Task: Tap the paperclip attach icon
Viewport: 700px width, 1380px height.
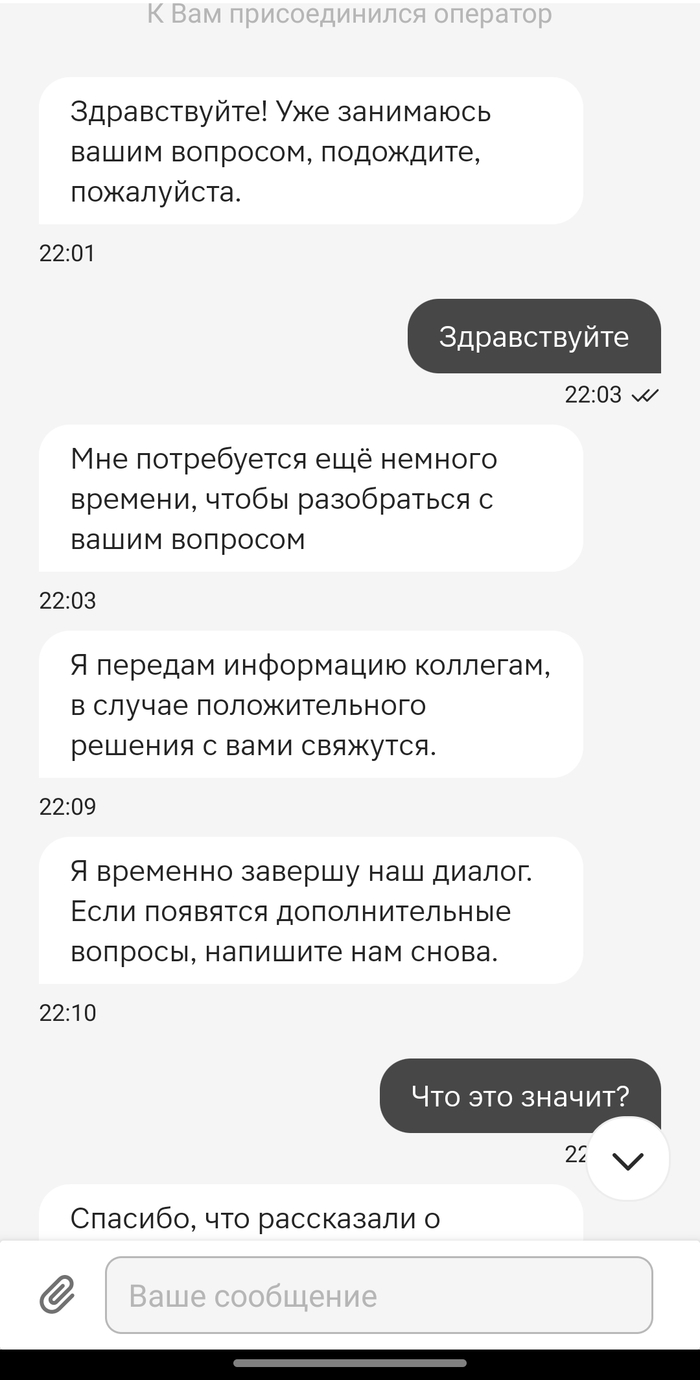Action: (57, 1295)
